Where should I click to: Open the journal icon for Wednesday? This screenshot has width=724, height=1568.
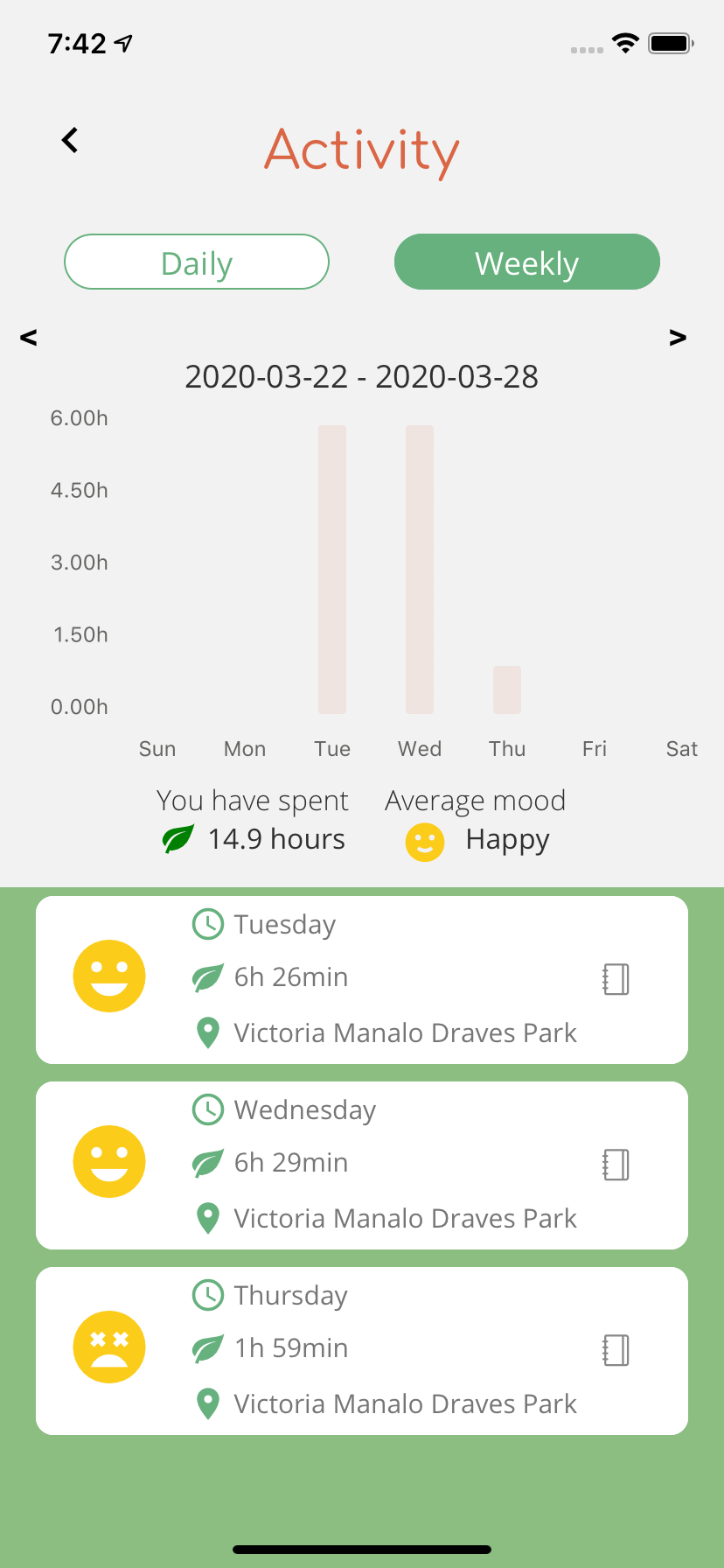[616, 1165]
